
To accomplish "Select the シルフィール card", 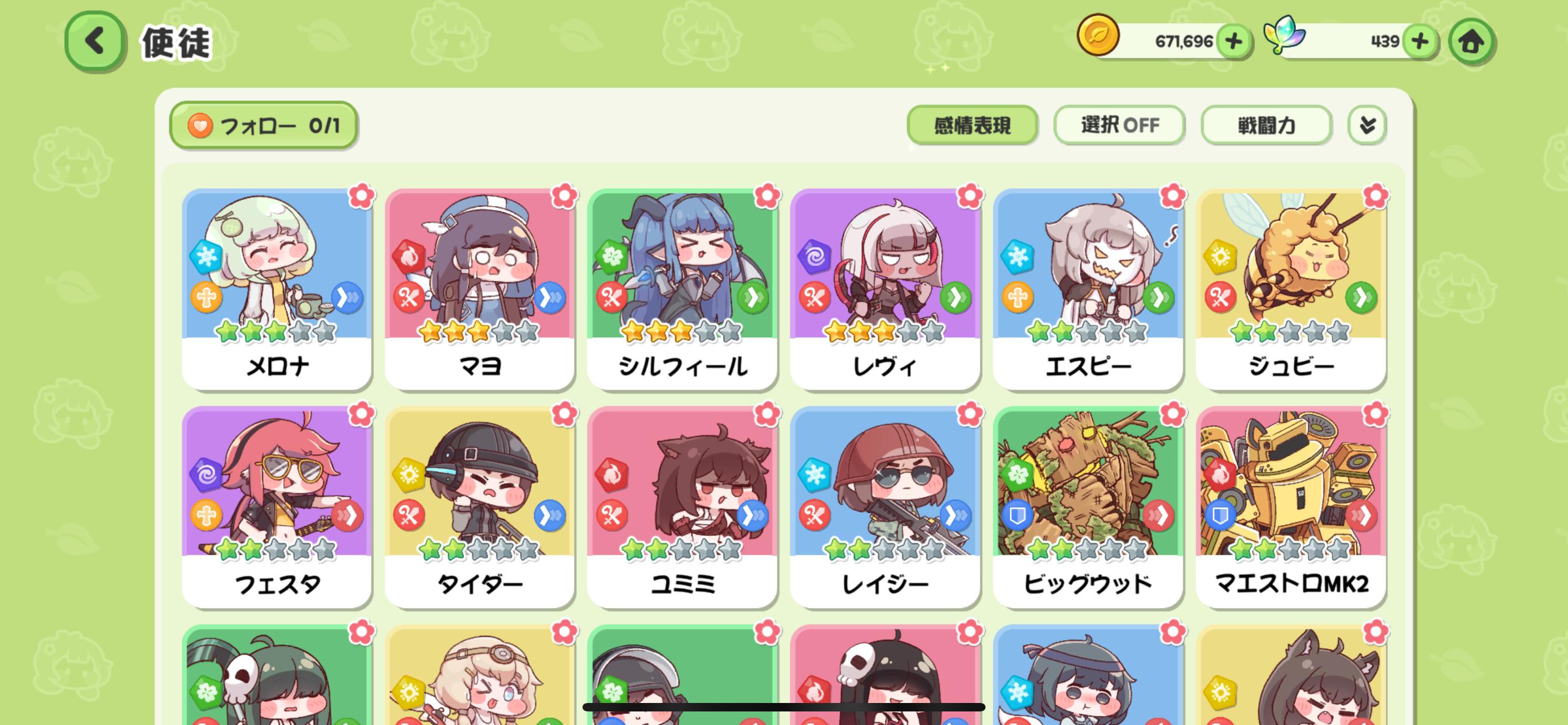I will click(682, 289).
